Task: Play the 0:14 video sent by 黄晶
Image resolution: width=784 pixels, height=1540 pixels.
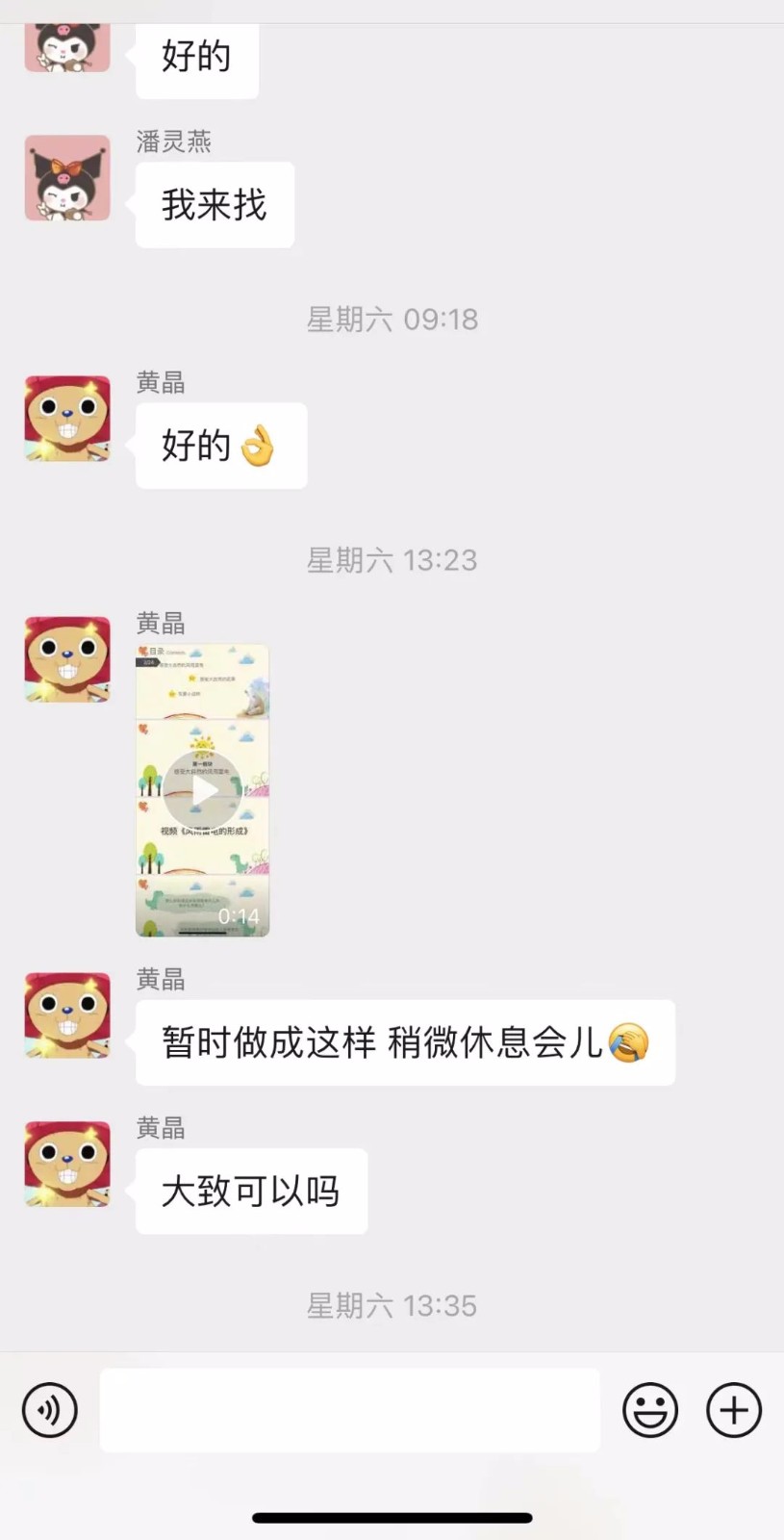Action: (x=203, y=790)
